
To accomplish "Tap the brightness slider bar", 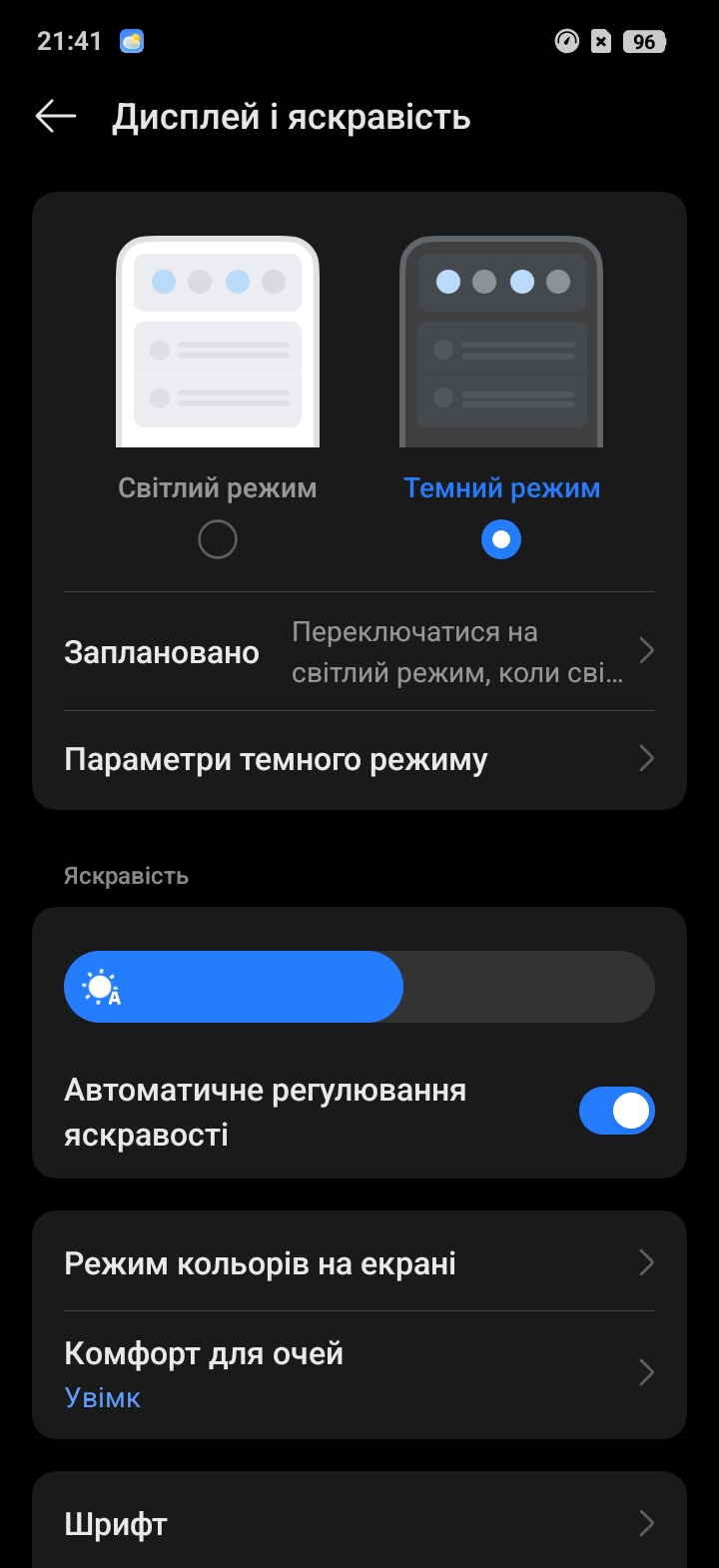I will pyautogui.click(x=359, y=987).
